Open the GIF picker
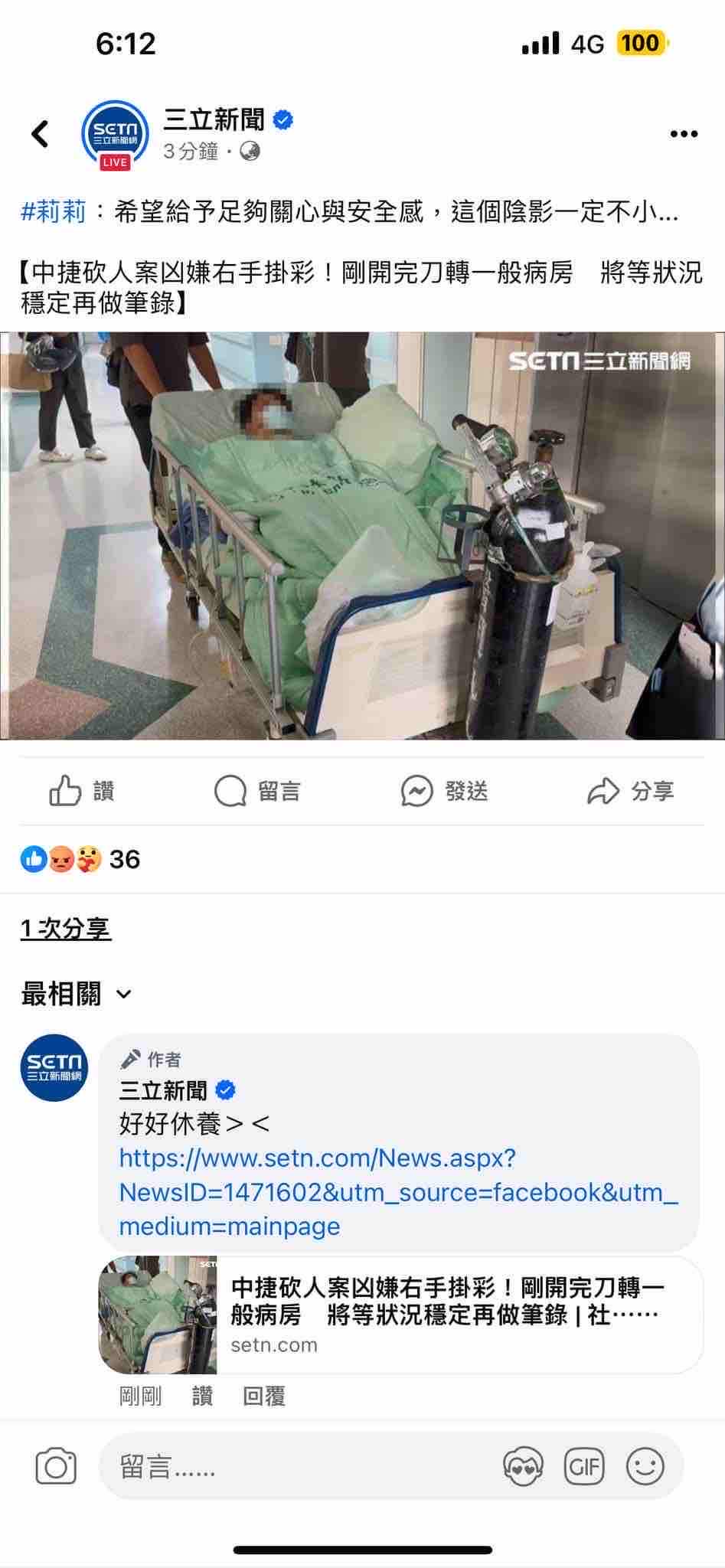 click(x=584, y=1467)
